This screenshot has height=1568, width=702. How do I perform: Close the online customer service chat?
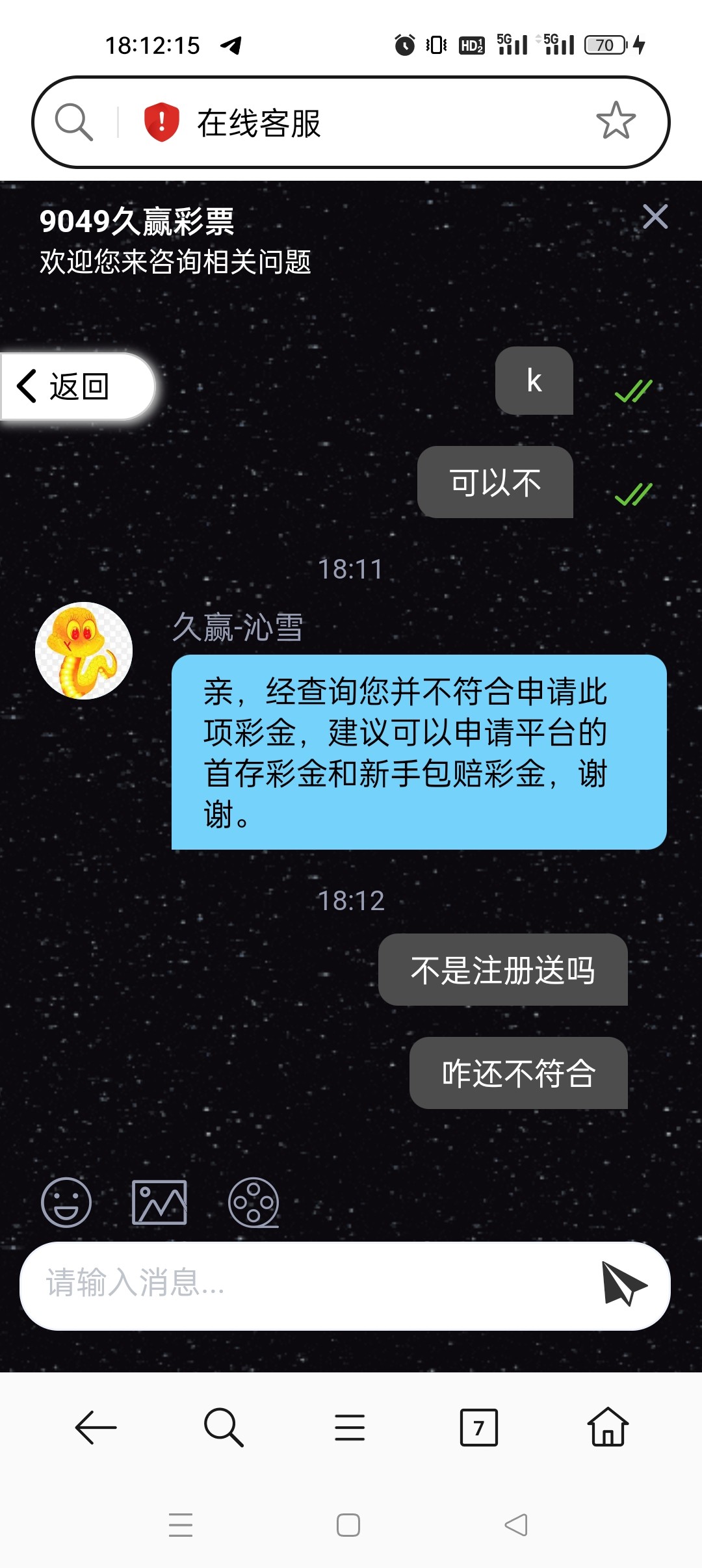click(x=655, y=216)
